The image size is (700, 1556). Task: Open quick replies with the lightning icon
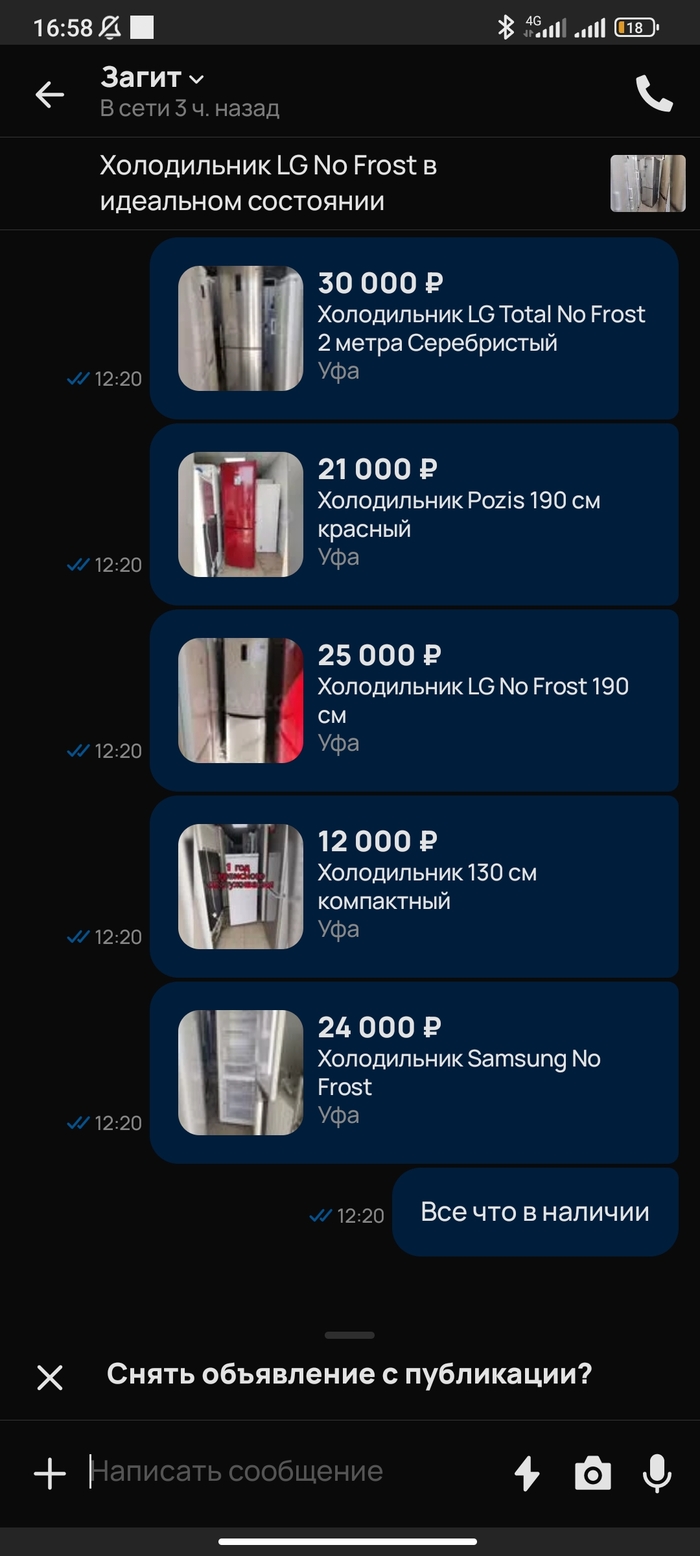click(527, 1473)
